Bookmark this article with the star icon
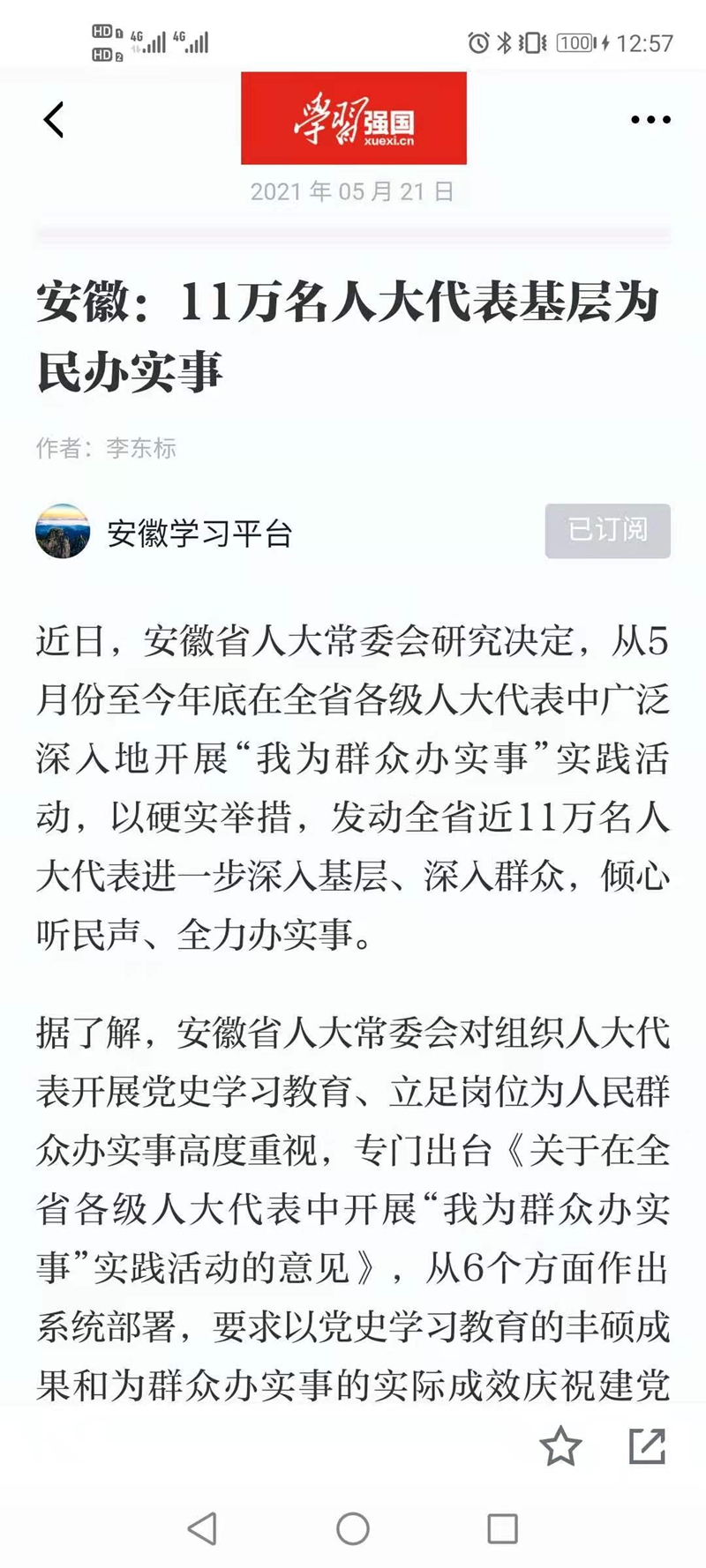Screen dimensions: 706x1568 click(x=560, y=1446)
